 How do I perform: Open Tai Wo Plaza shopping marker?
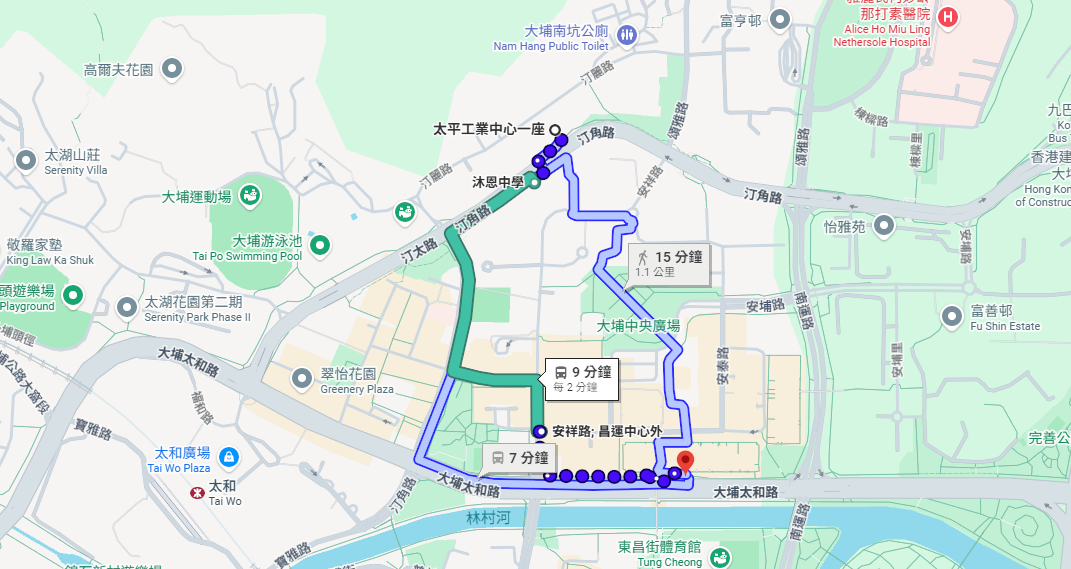pos(229,457)
